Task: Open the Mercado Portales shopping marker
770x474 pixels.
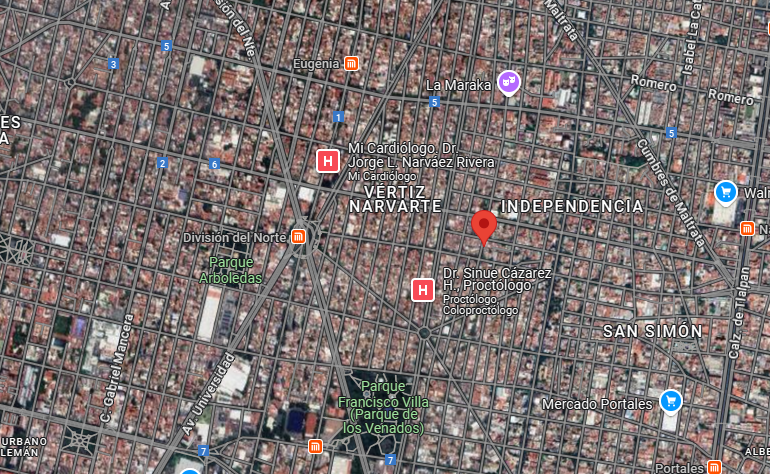Action: [x=670, y=402]
